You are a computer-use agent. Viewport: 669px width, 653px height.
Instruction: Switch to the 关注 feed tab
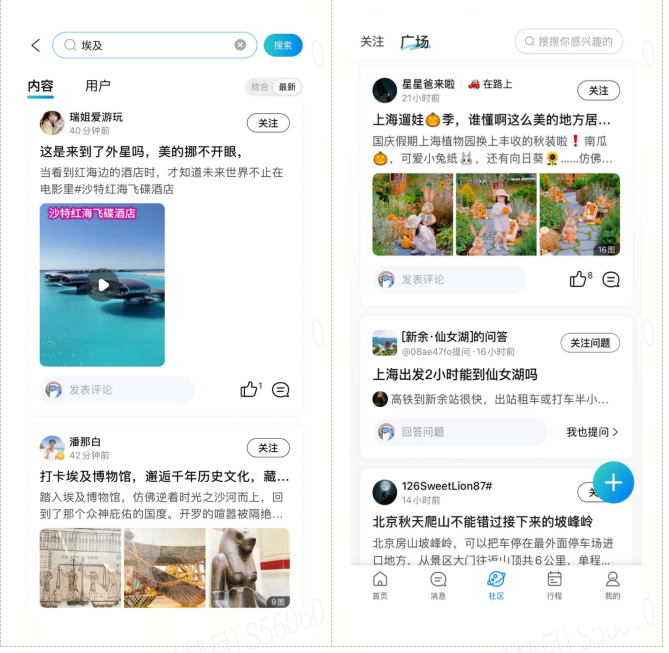tap(372, 42)
